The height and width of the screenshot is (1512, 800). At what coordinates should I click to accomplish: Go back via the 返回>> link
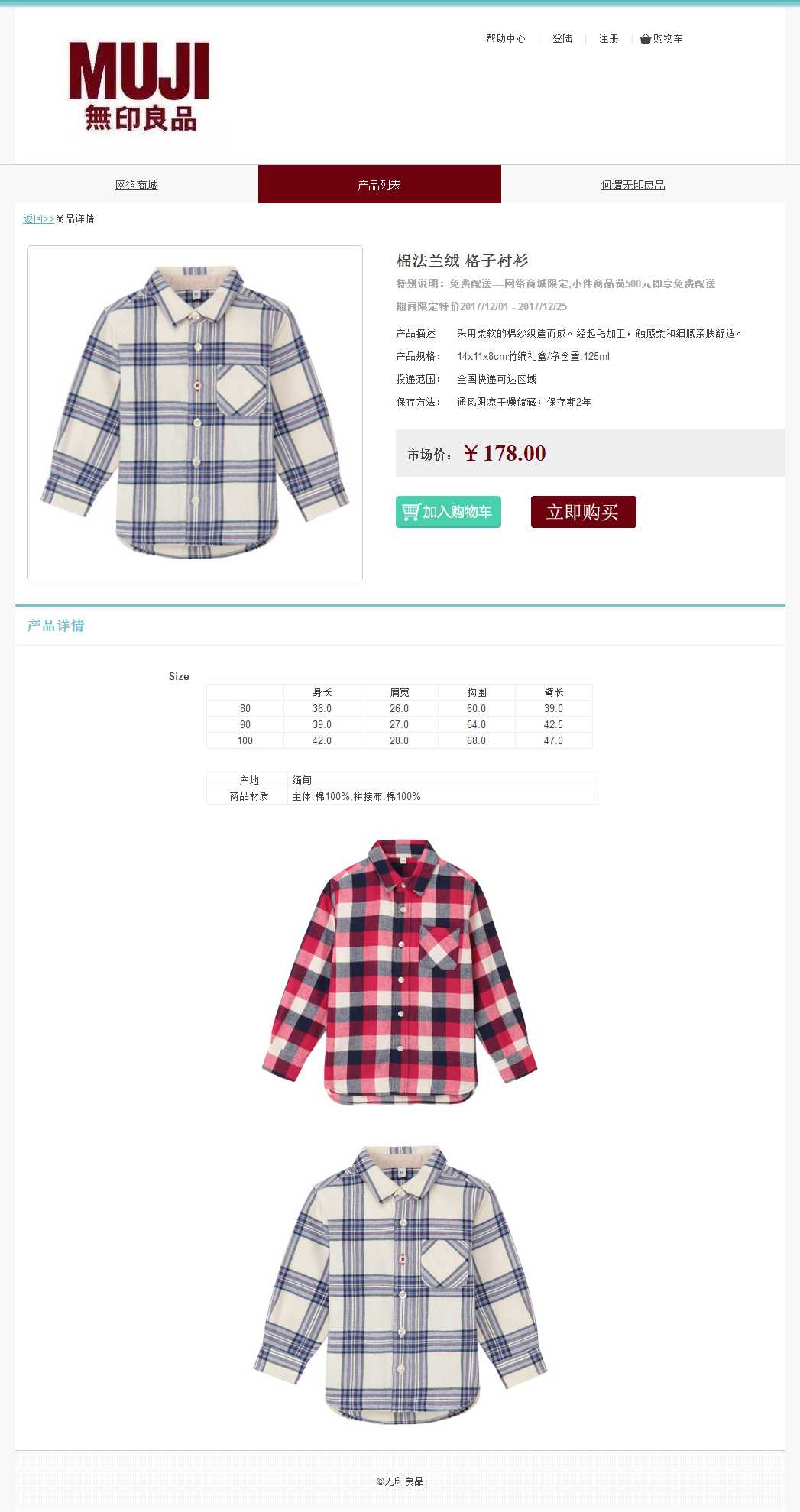point(38,219)
